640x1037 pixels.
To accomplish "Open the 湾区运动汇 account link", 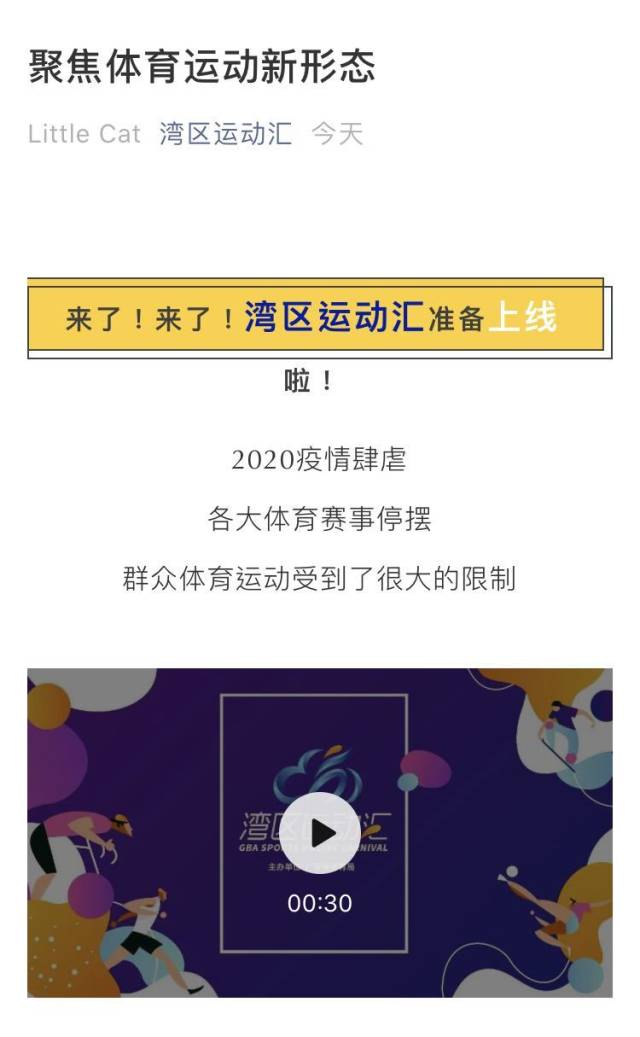I will (x=225, y=134).
